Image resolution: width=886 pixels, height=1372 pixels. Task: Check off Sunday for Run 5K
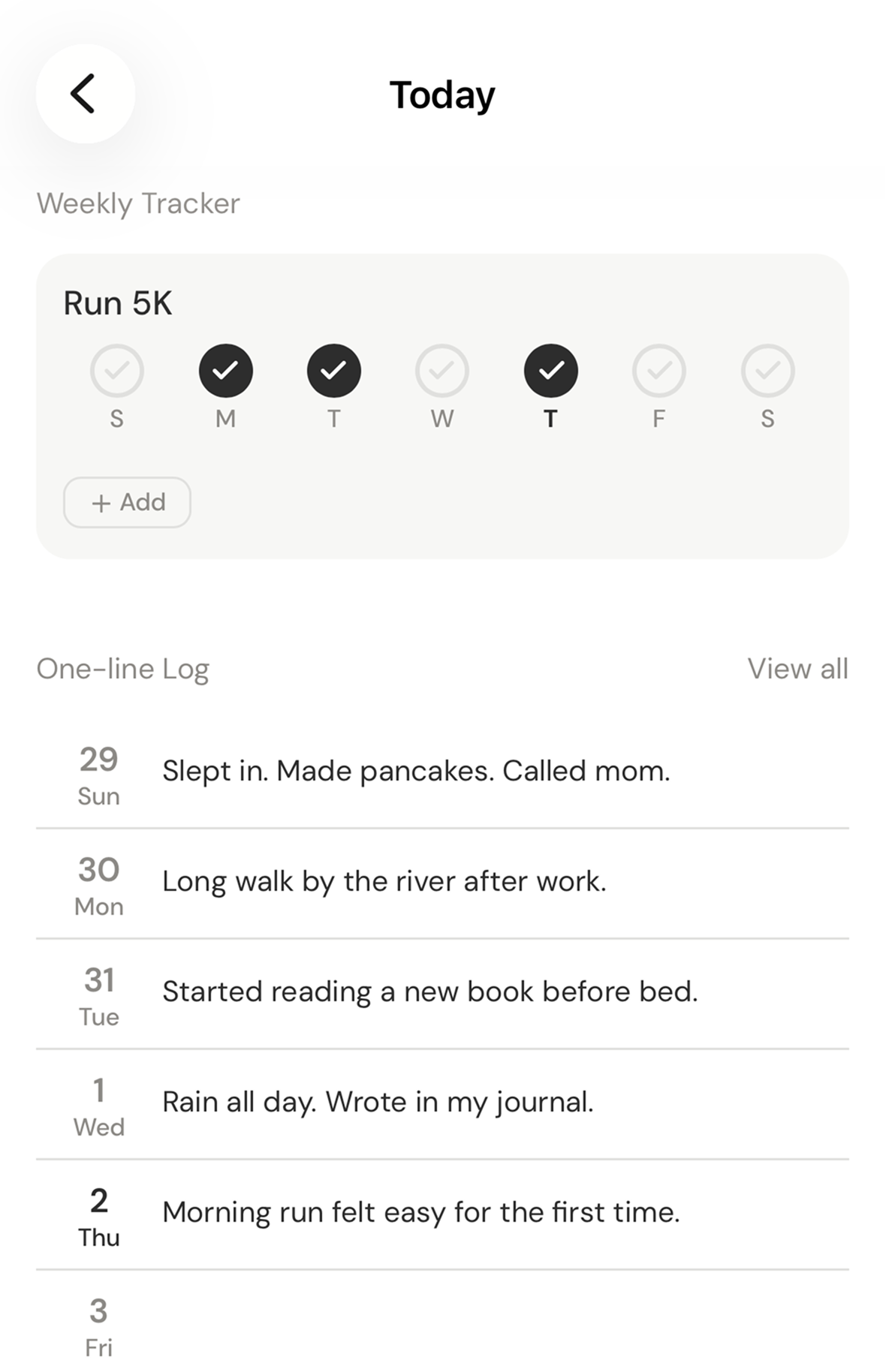click(x=117, y=371)
